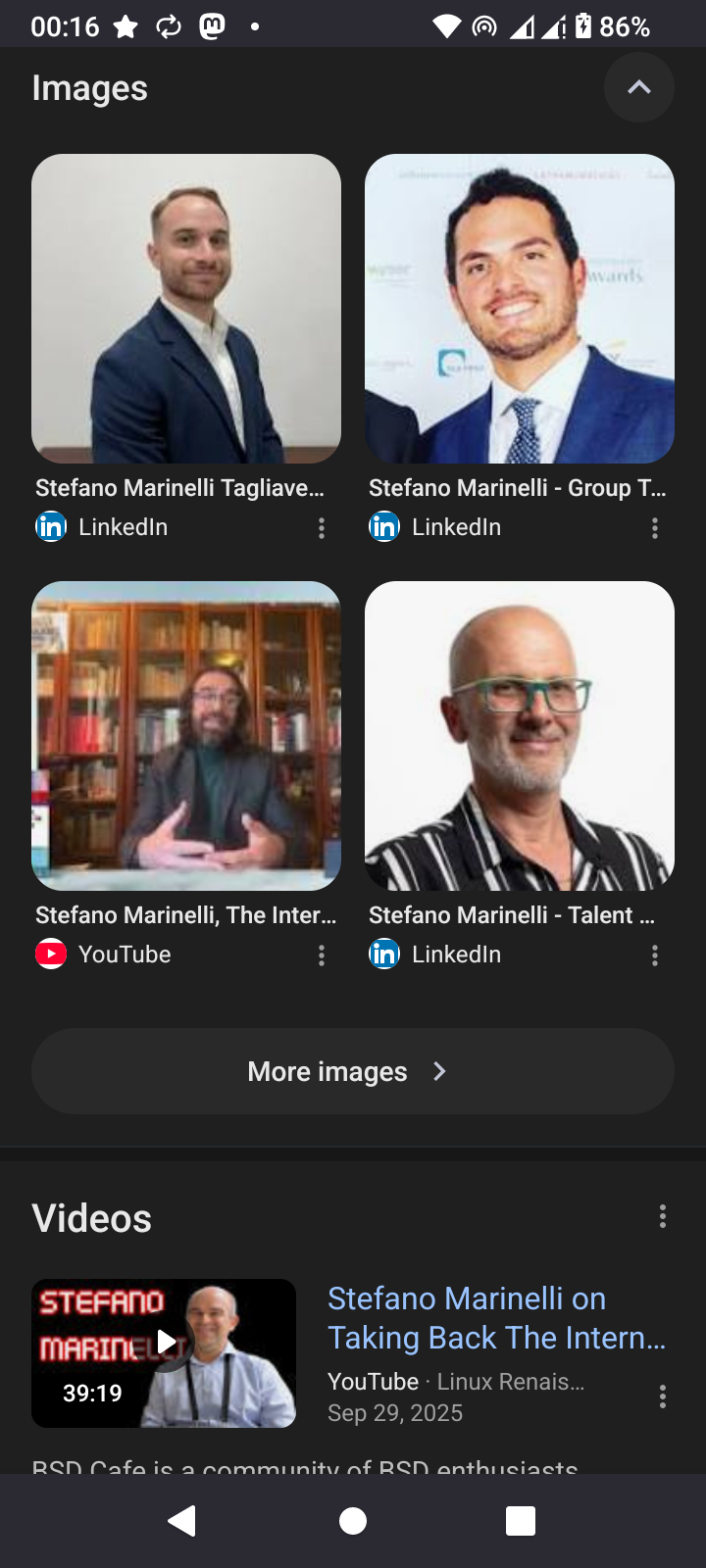The image size is (706, 1568).
Task: Open the Stefano Marinelli Tagliave... image result
Action: point(186,308)
